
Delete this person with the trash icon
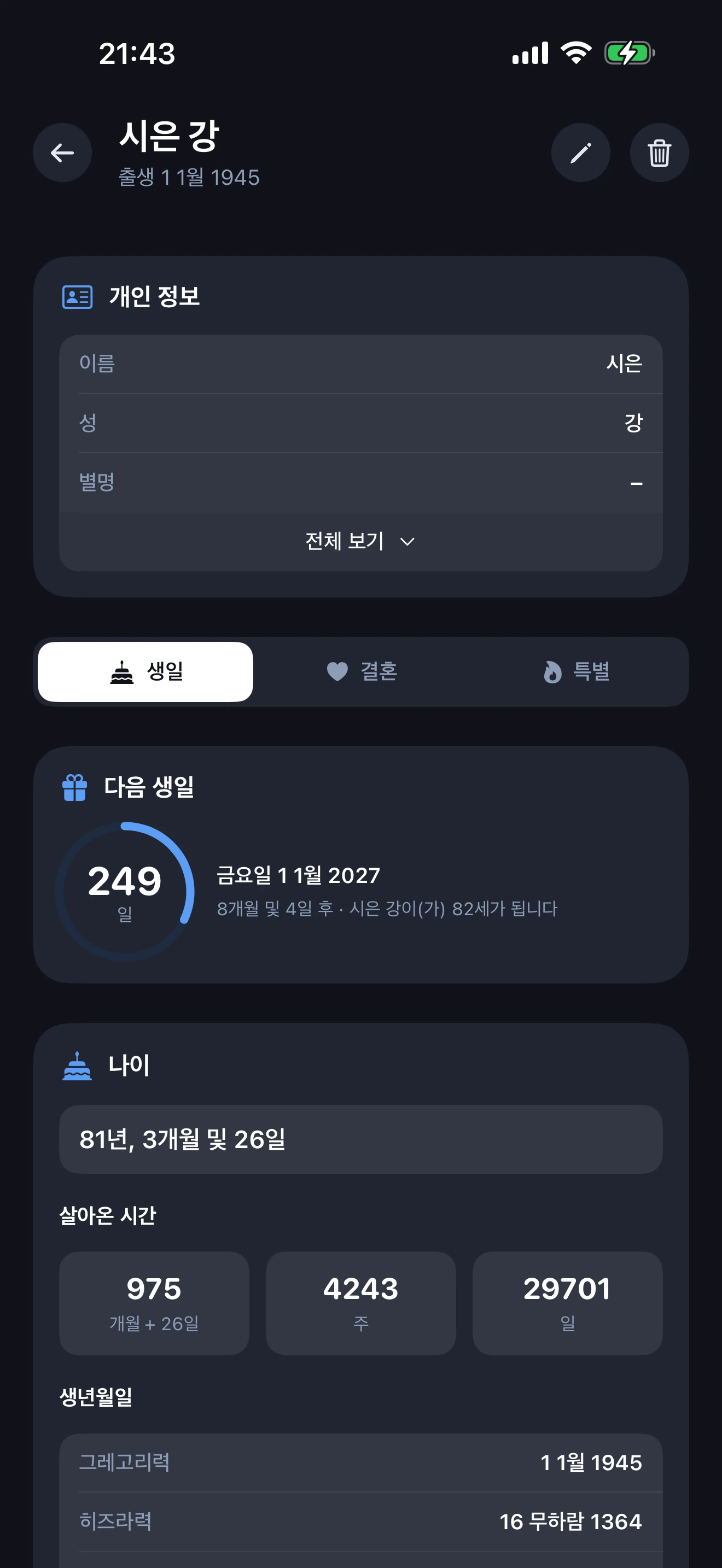[659, 153]
